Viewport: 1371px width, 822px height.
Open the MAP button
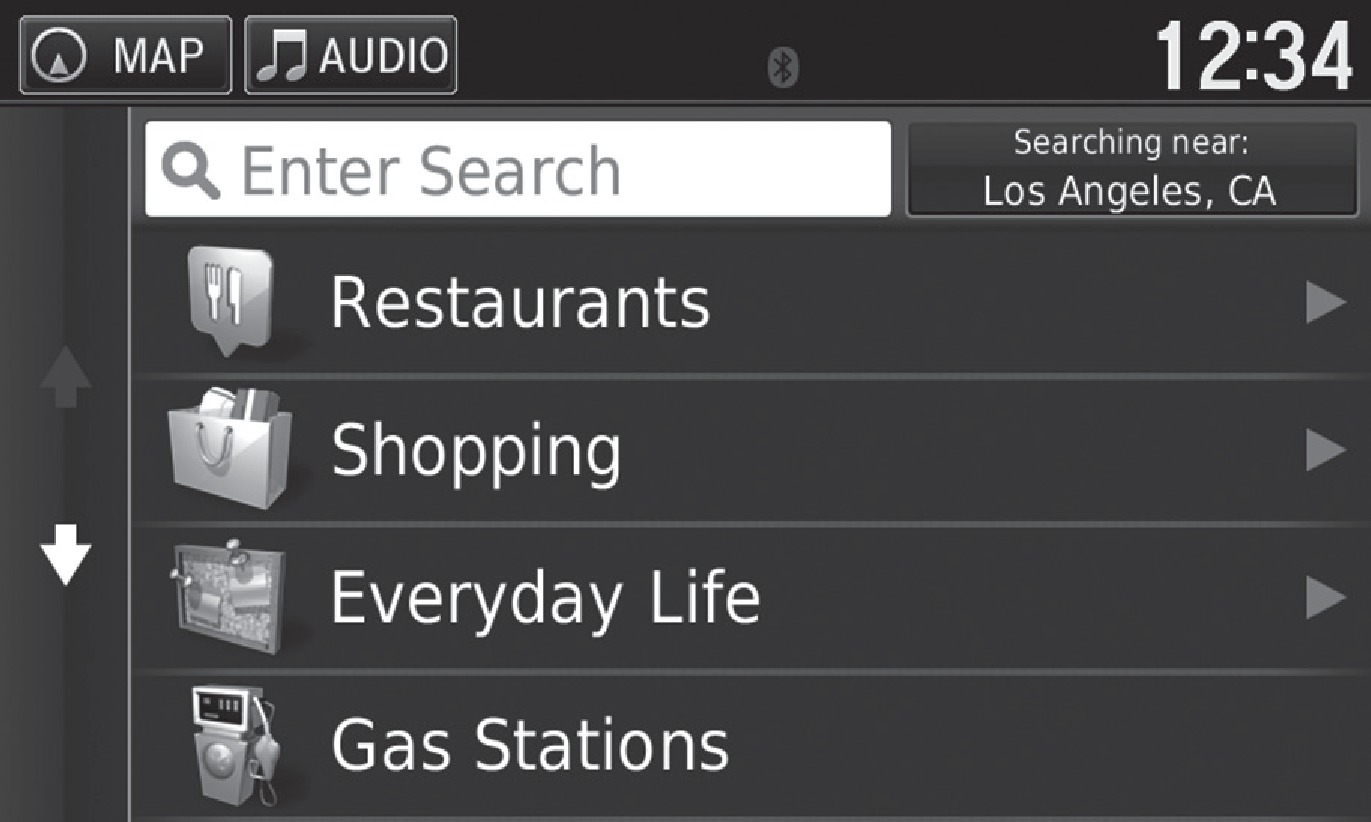(125, 55)
